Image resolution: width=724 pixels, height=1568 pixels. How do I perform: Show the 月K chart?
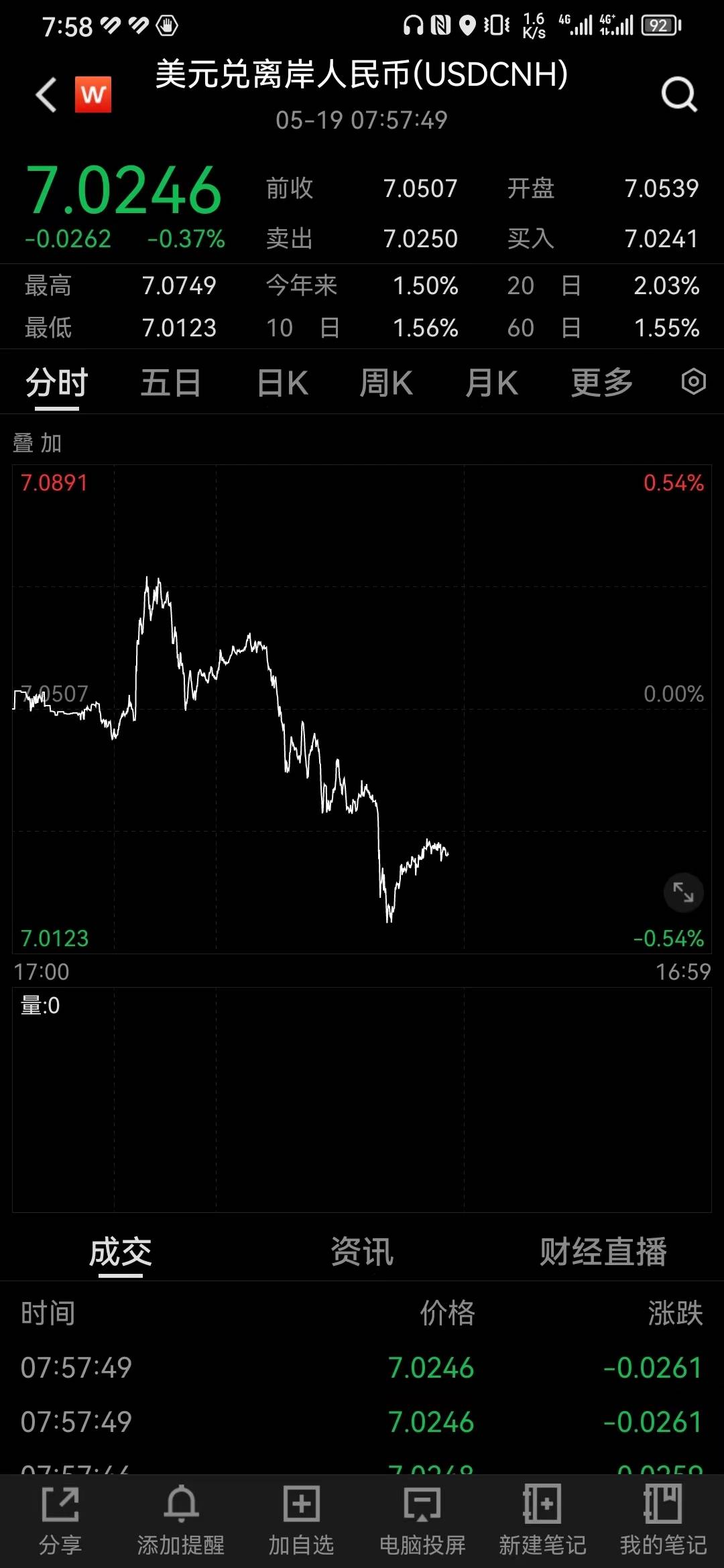[491, 383]
